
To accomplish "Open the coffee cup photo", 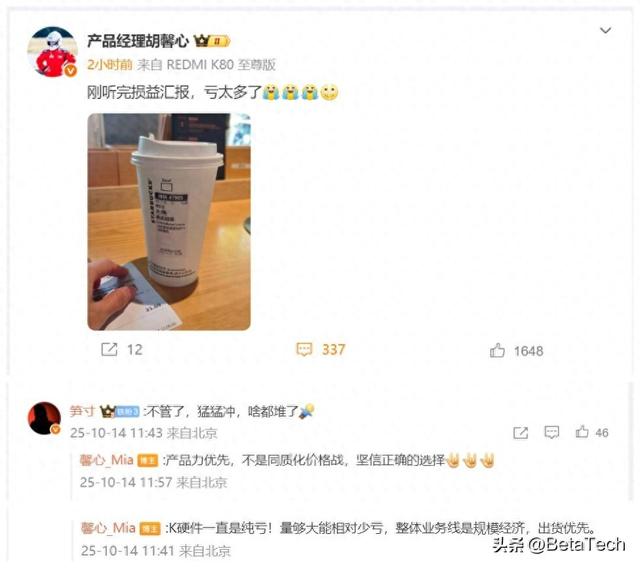I will pyautogui.click(x=169, y=222).
